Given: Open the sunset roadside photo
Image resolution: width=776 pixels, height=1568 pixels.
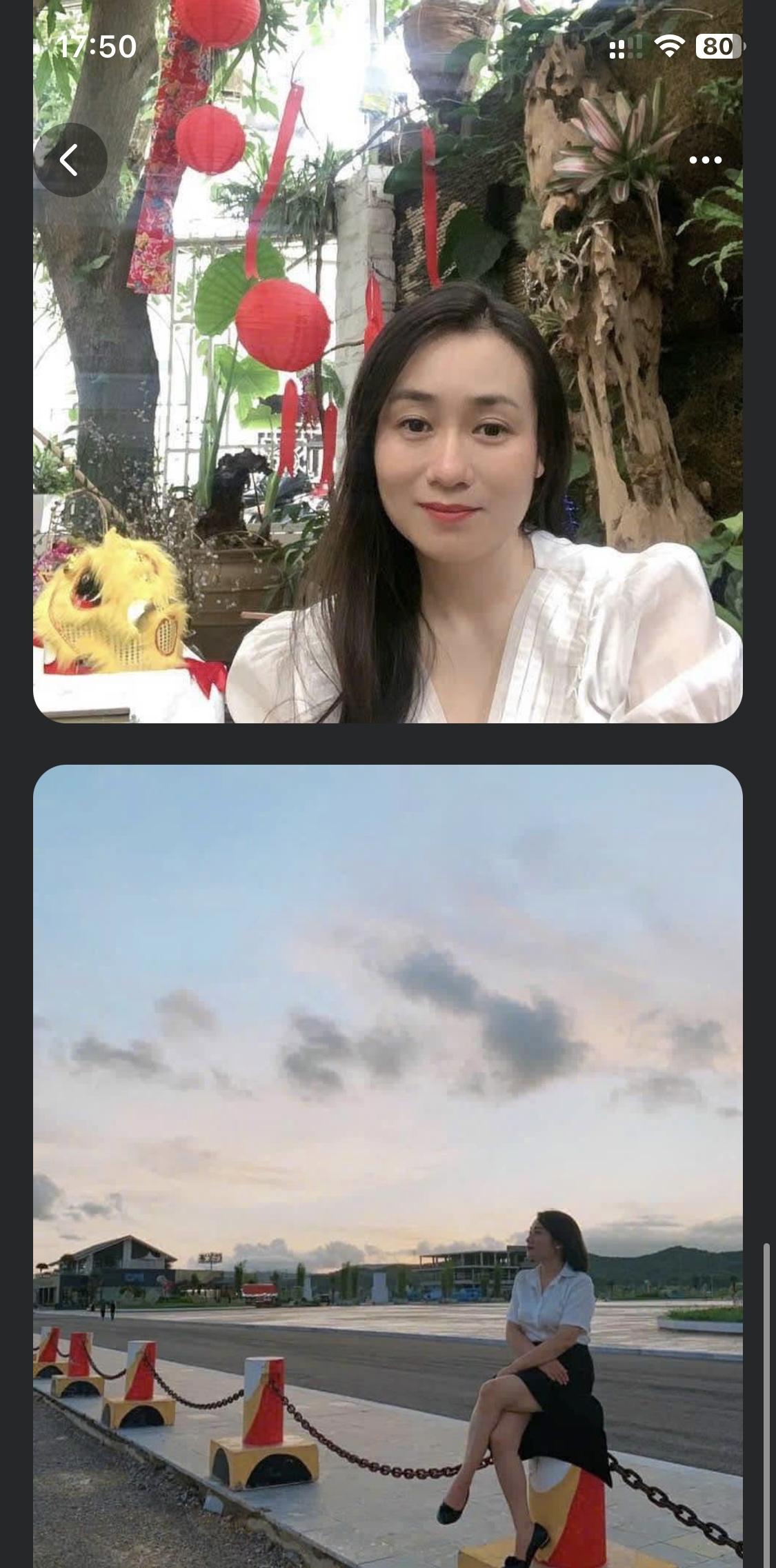Looking at the screenshot, I should 388,1165.
